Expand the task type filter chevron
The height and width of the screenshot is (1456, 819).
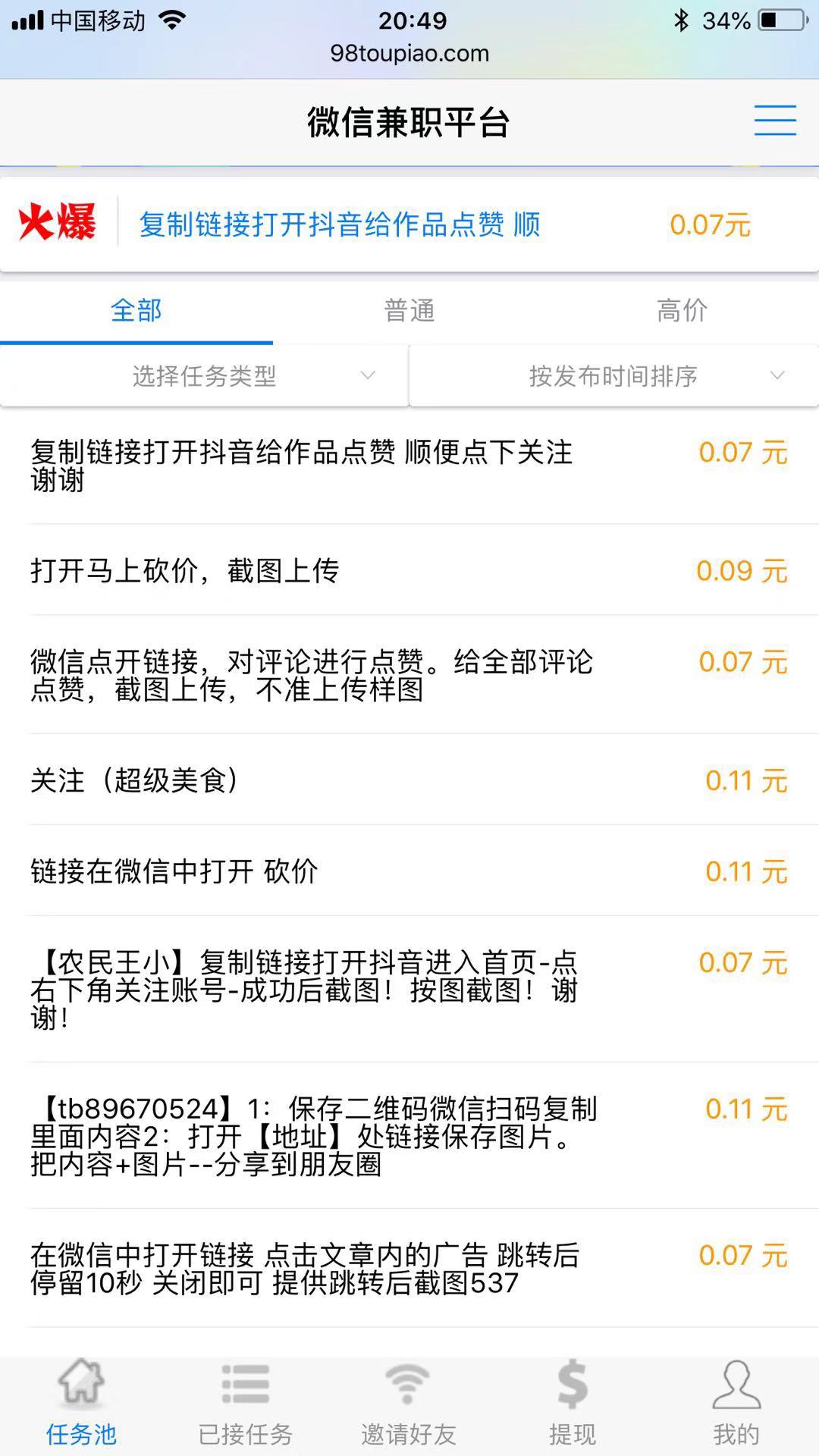click(369, 375)
